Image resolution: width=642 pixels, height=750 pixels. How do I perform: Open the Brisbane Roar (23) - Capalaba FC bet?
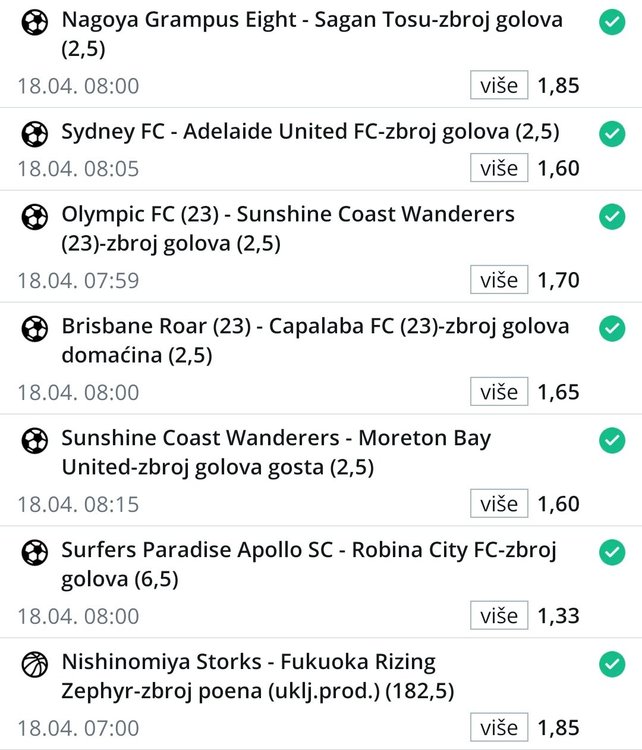coord(315,340)
